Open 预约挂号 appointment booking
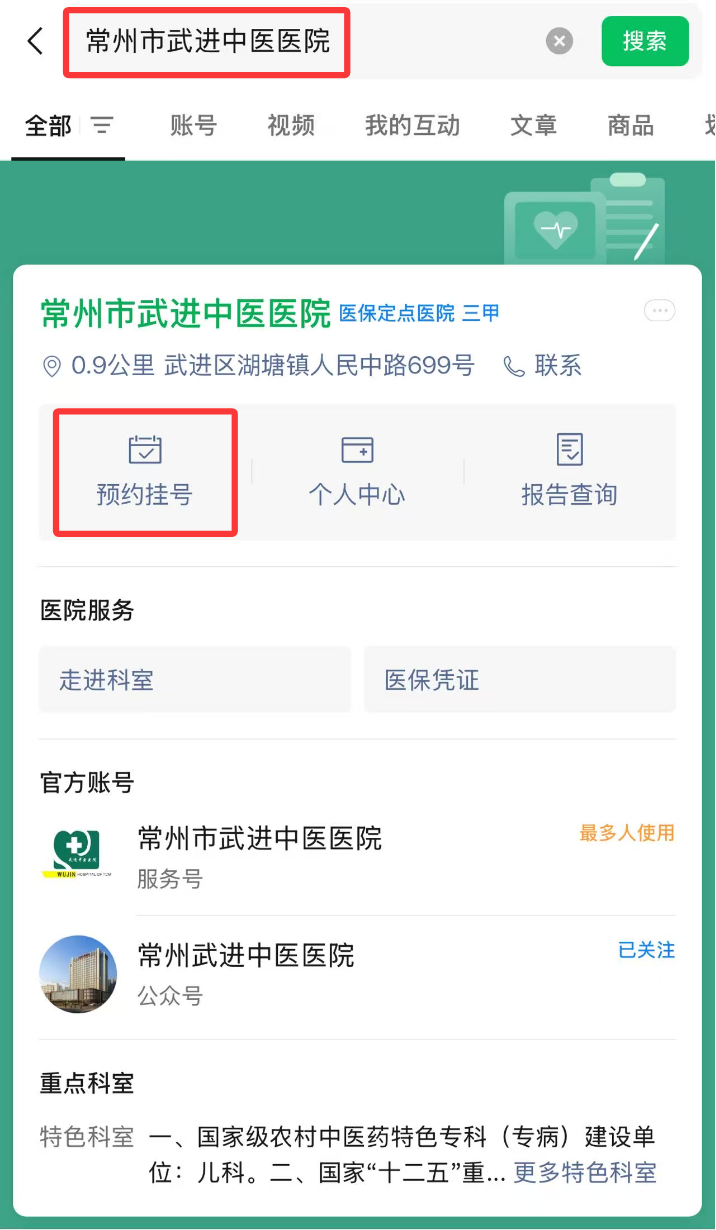The width and height of the screenshot is (716, 1230). pos(145,472)
